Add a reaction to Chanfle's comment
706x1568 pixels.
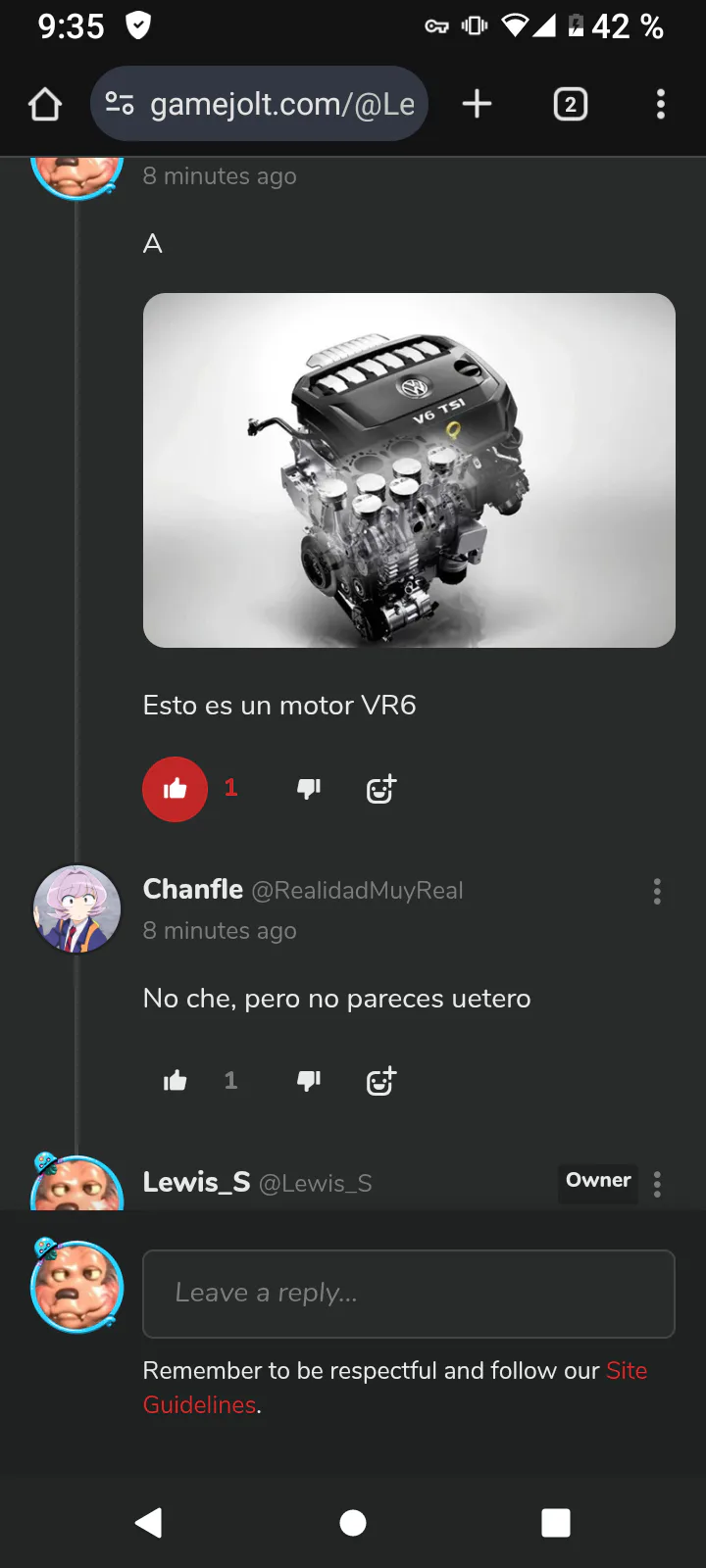381,1081
